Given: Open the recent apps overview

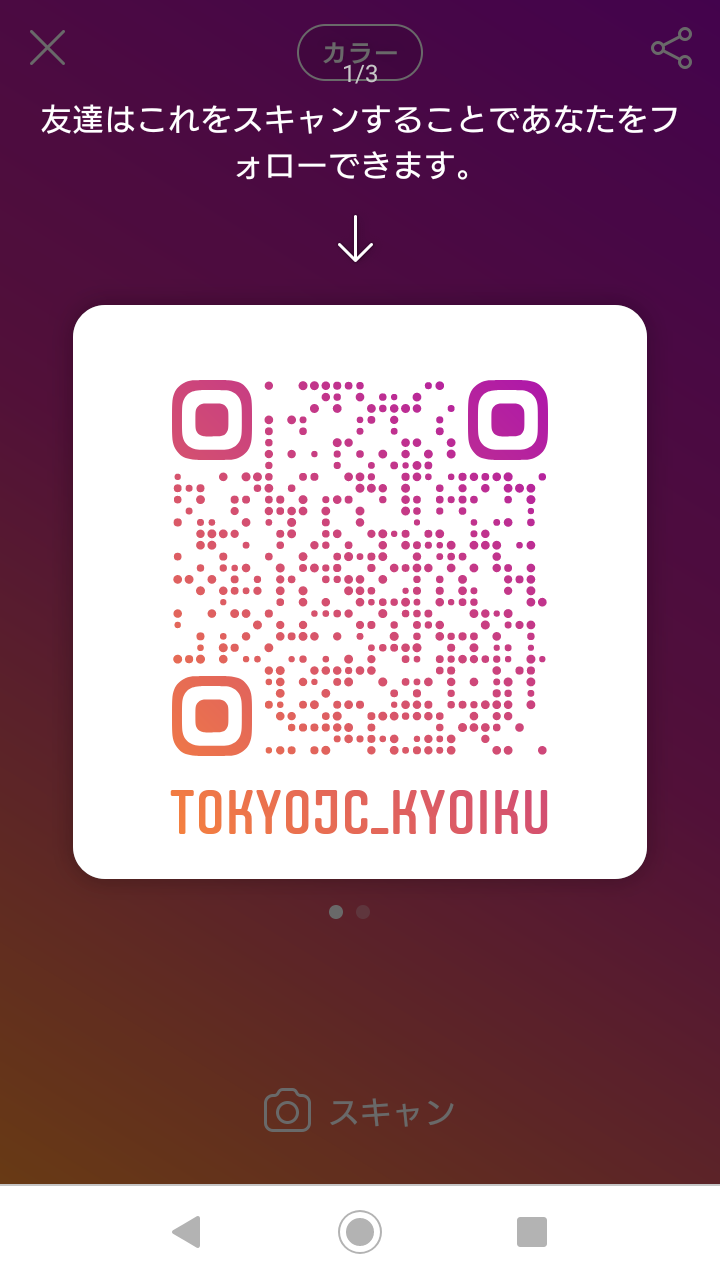Looking at the screenshot, I should 532,1232.
